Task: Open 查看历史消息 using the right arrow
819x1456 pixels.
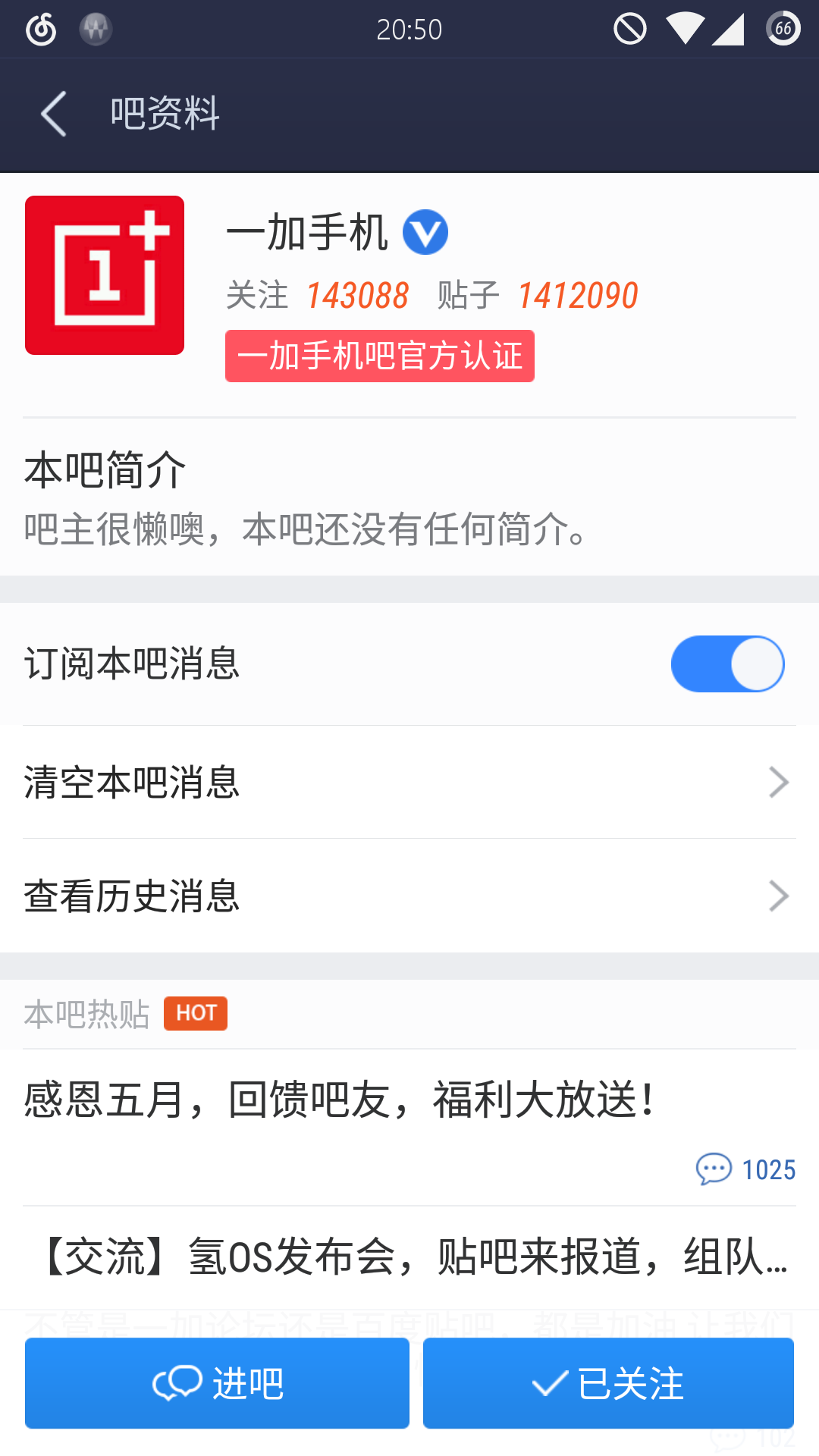Action: 777,896
